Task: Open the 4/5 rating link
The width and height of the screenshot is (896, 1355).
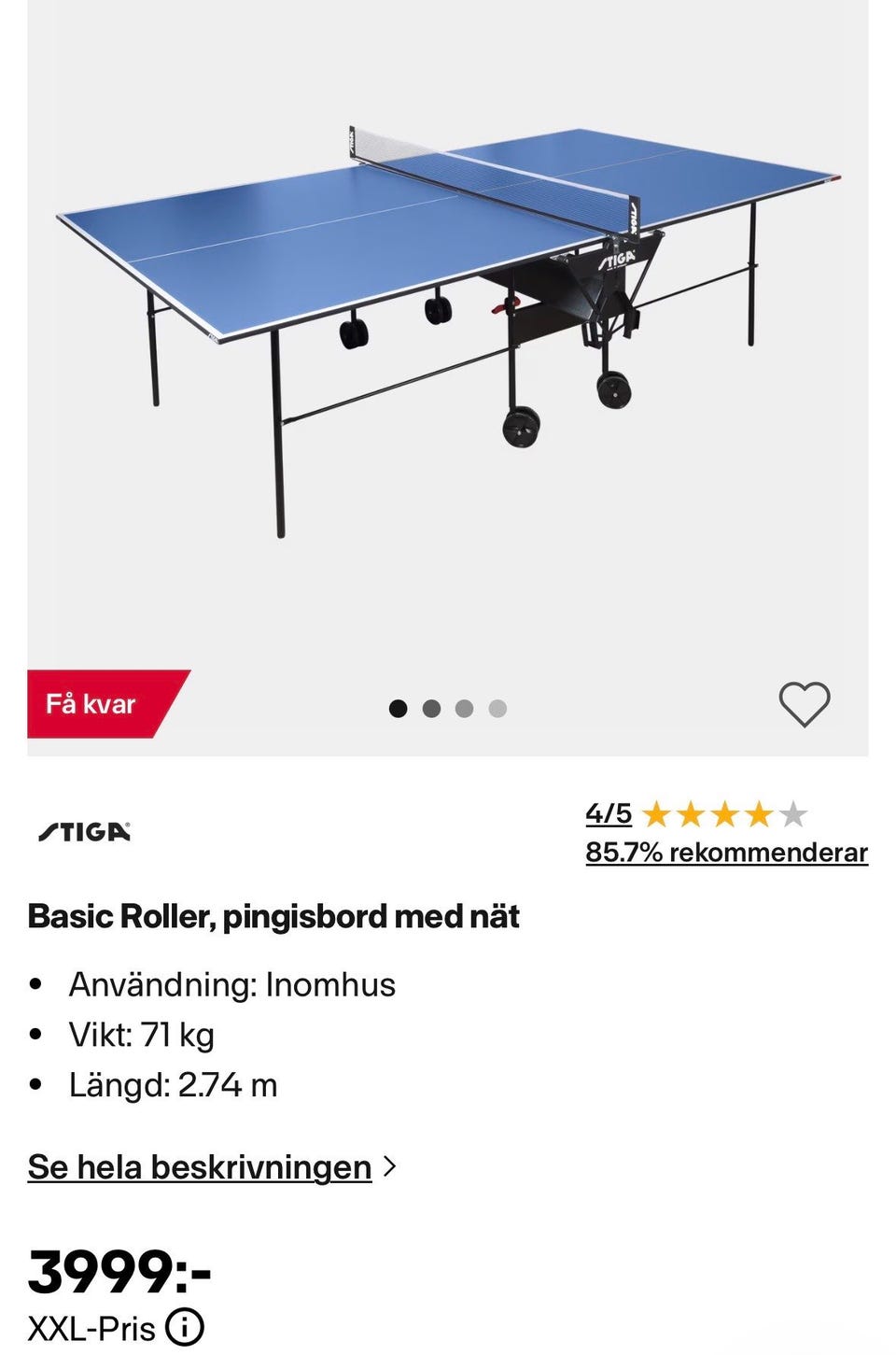Action: click(x=608, y=812)
